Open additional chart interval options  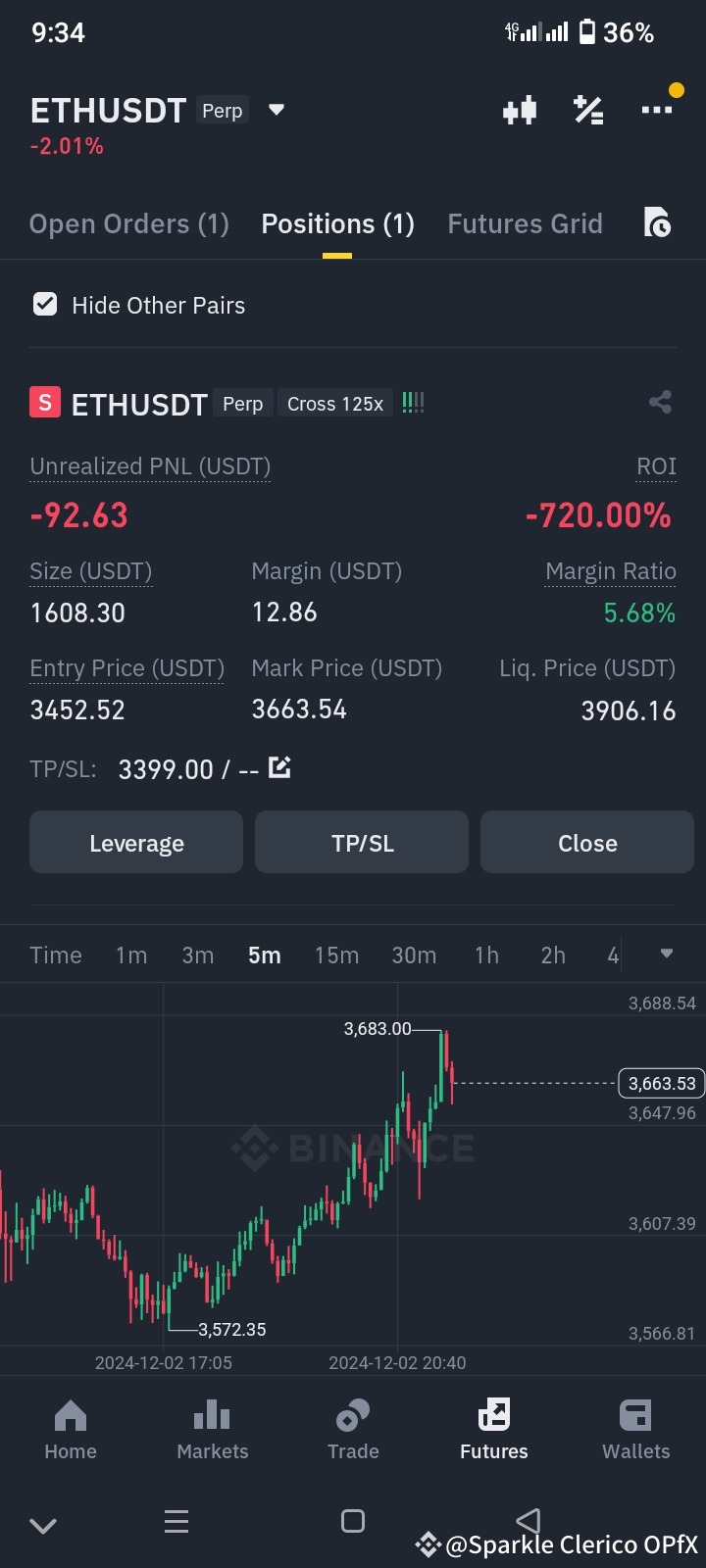pyautogui.click(x=666, y=954)
